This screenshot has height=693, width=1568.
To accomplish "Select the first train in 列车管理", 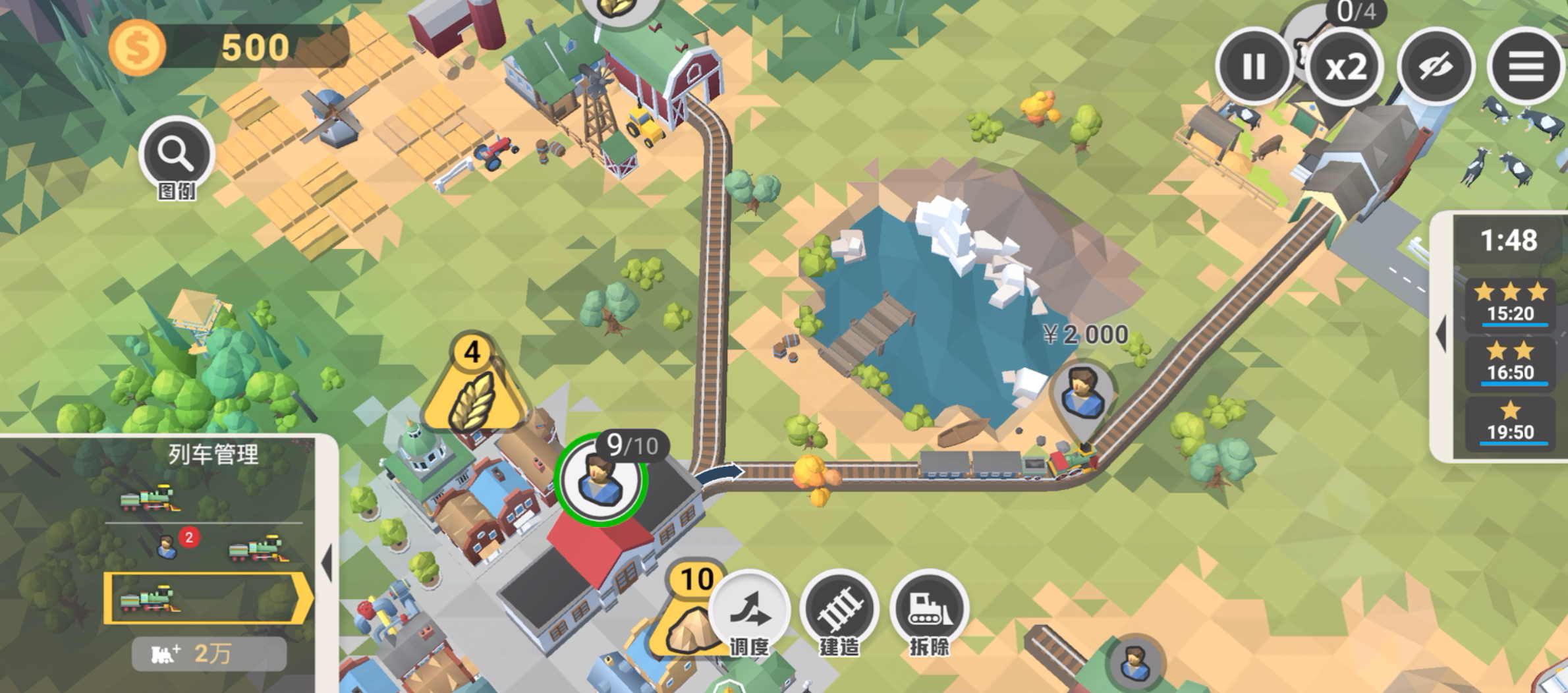I will coord(150,499).
